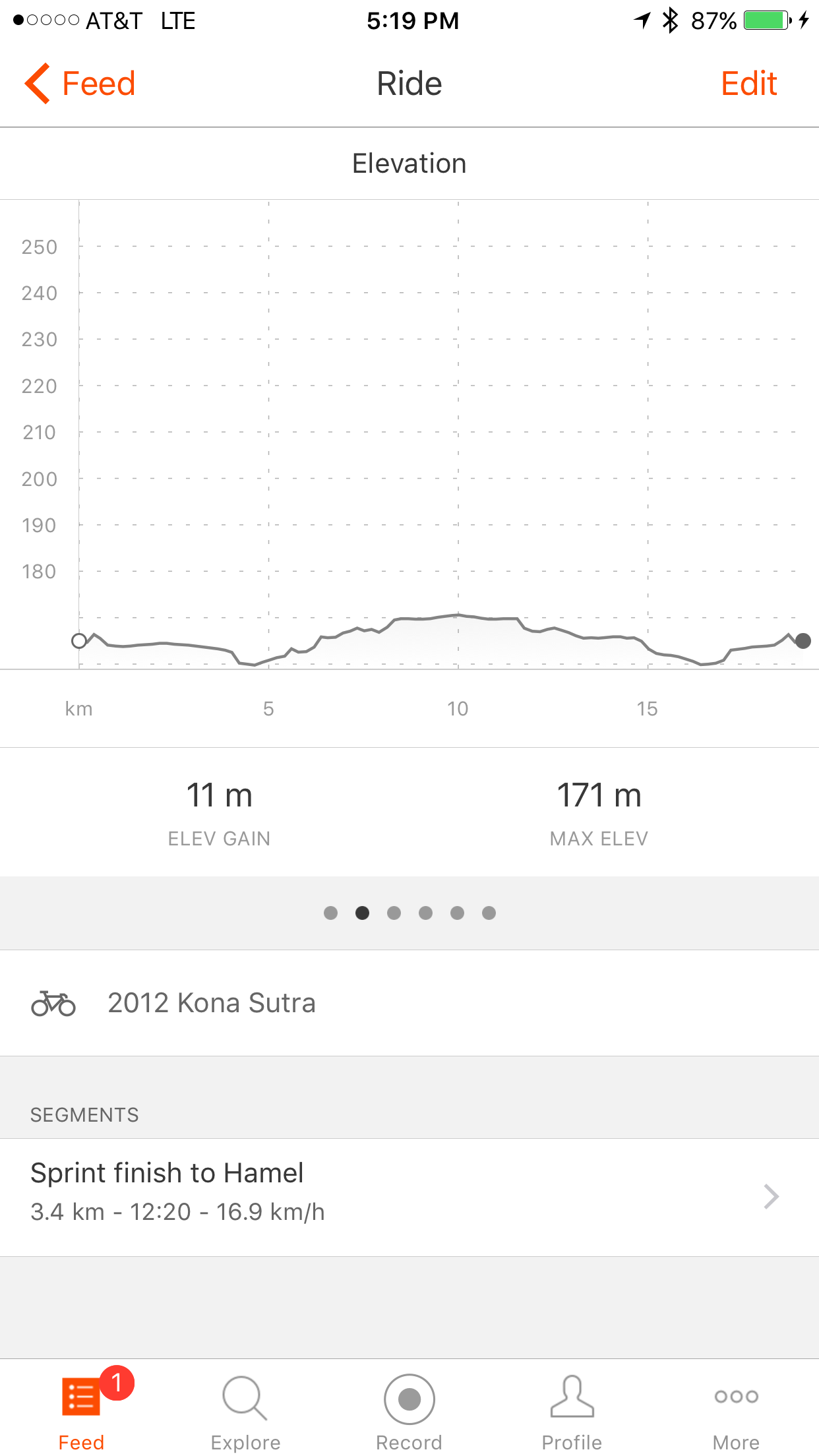819x1456 pixels.
Task: Tap the selected dark page indicator dot
Action: [x=362, y=913]
